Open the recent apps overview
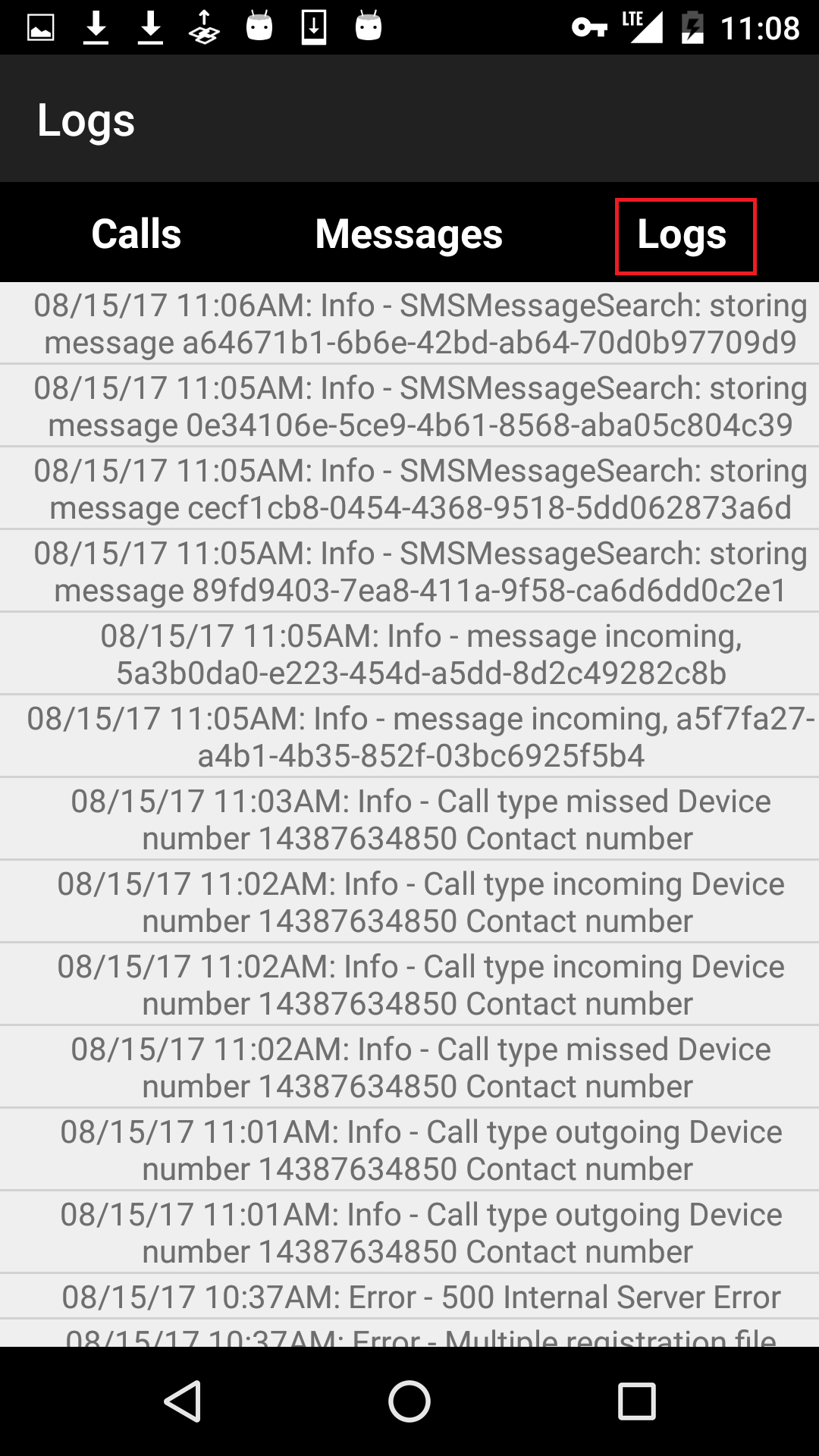 [x=636, y=1401]
